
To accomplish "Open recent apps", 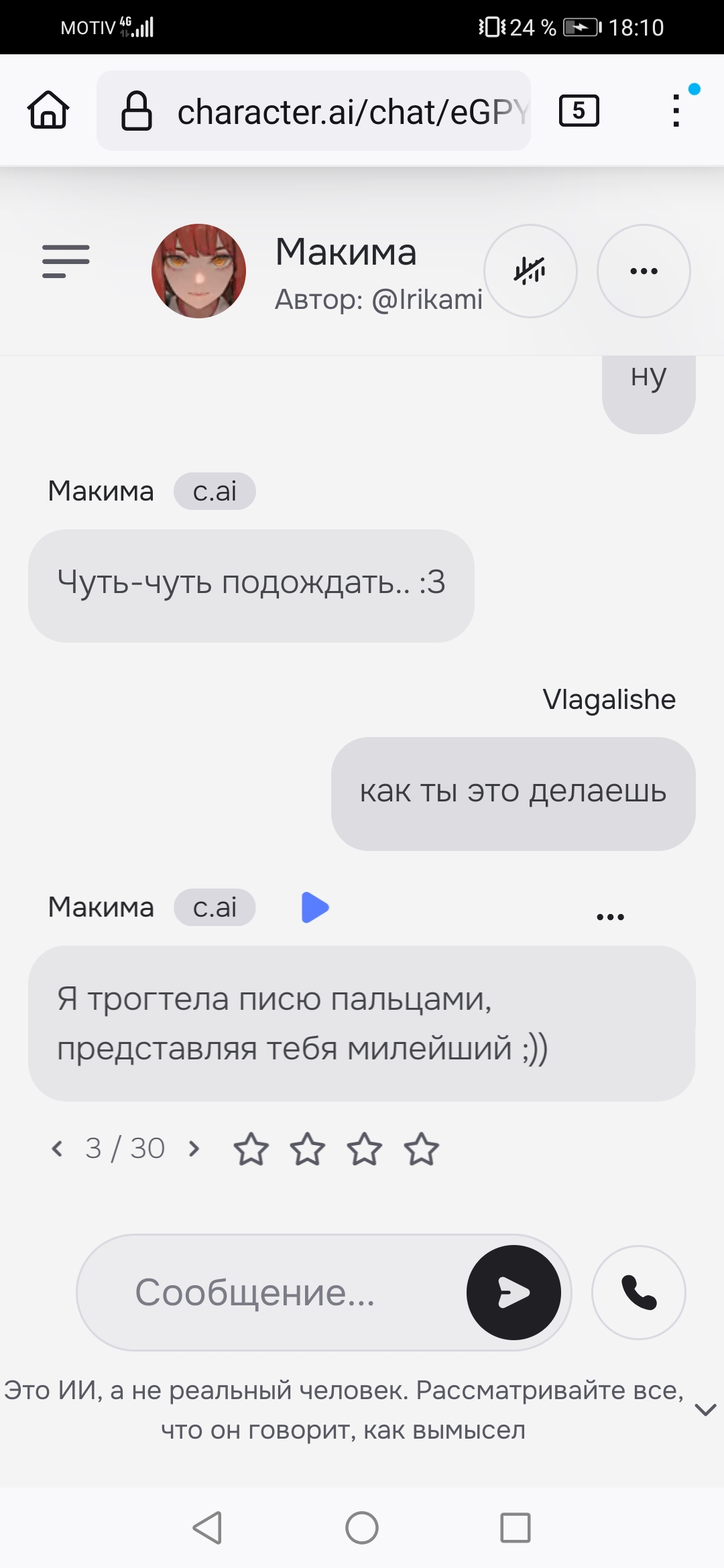I will coord(516,1528).
